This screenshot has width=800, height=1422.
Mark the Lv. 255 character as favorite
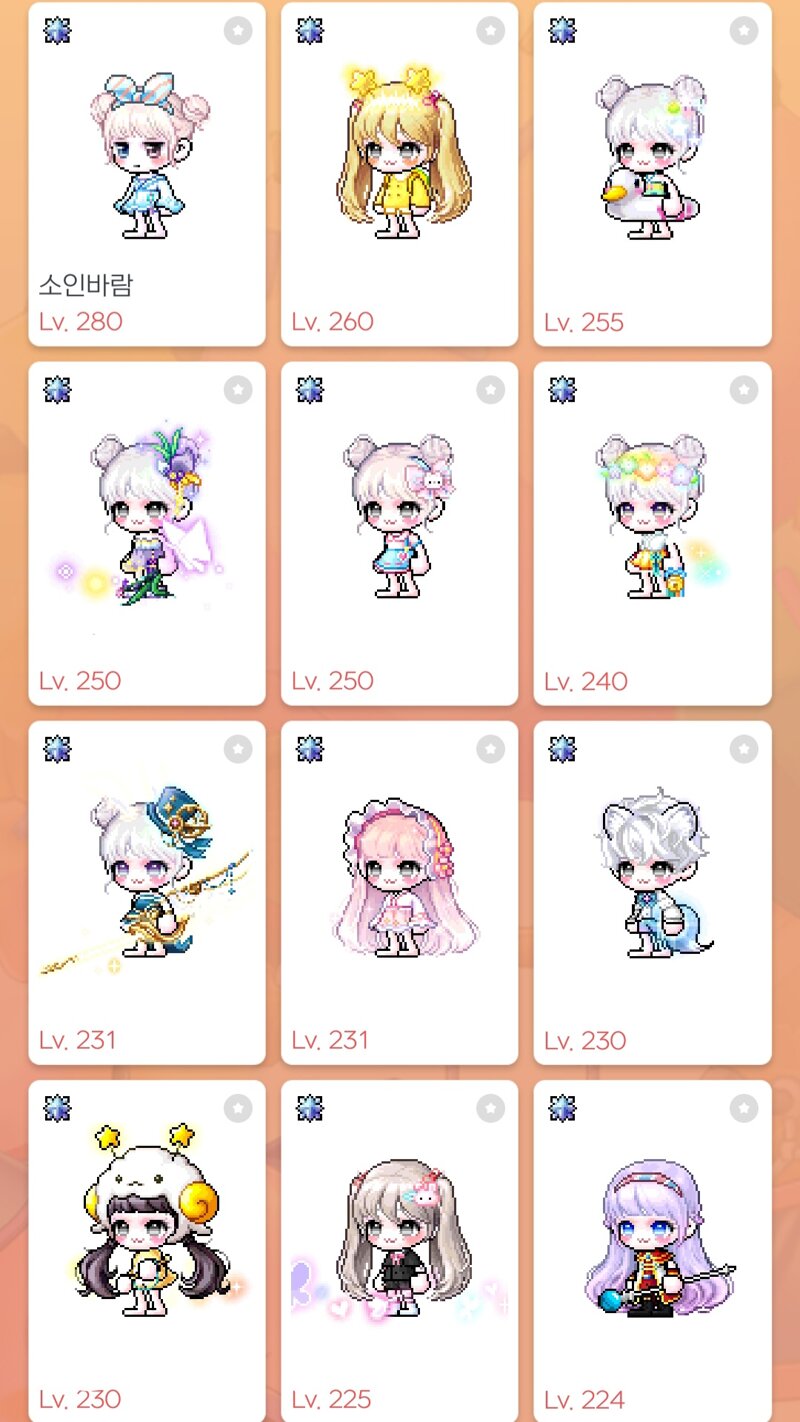pos(743,31)
